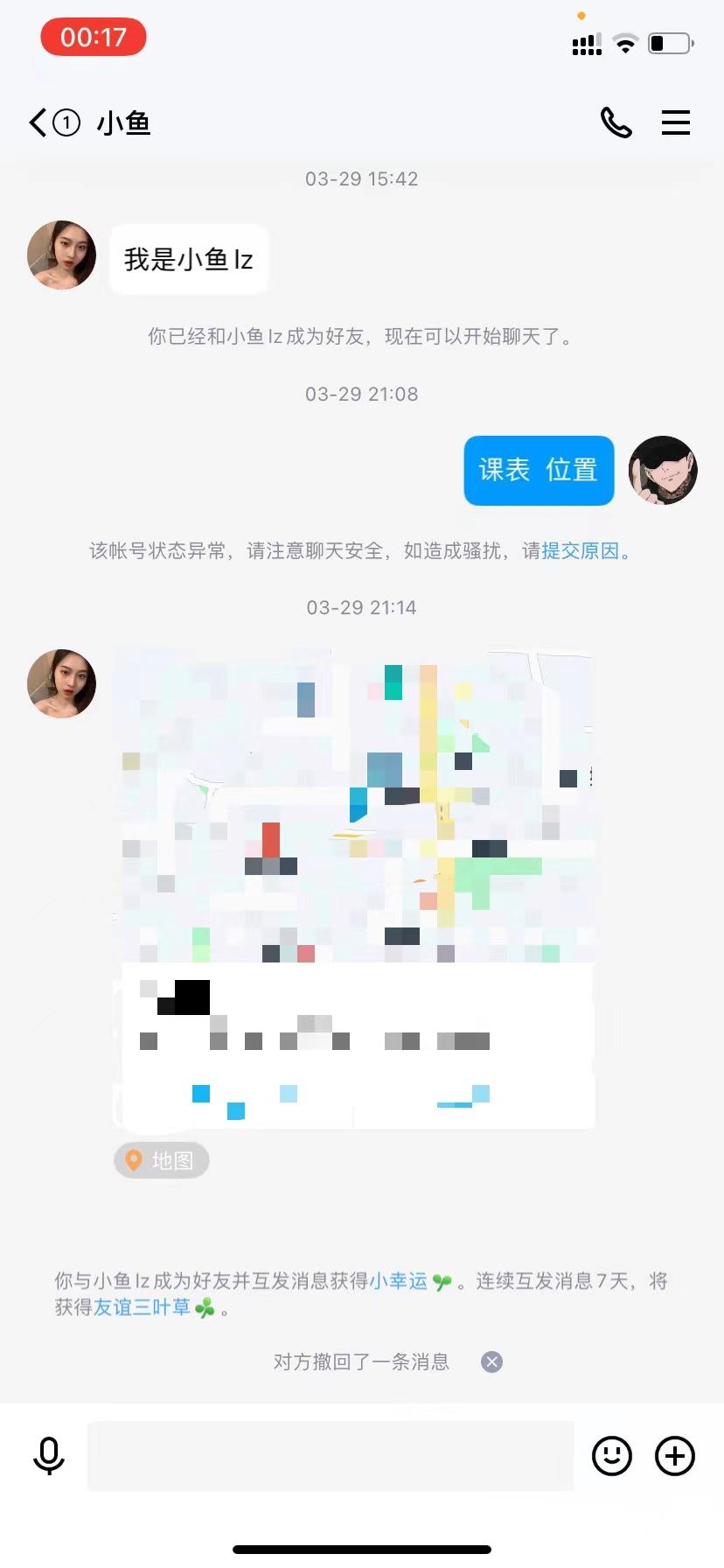Focus the message text field
Screen dimensions: 724x1568
tap(331, 1456)
